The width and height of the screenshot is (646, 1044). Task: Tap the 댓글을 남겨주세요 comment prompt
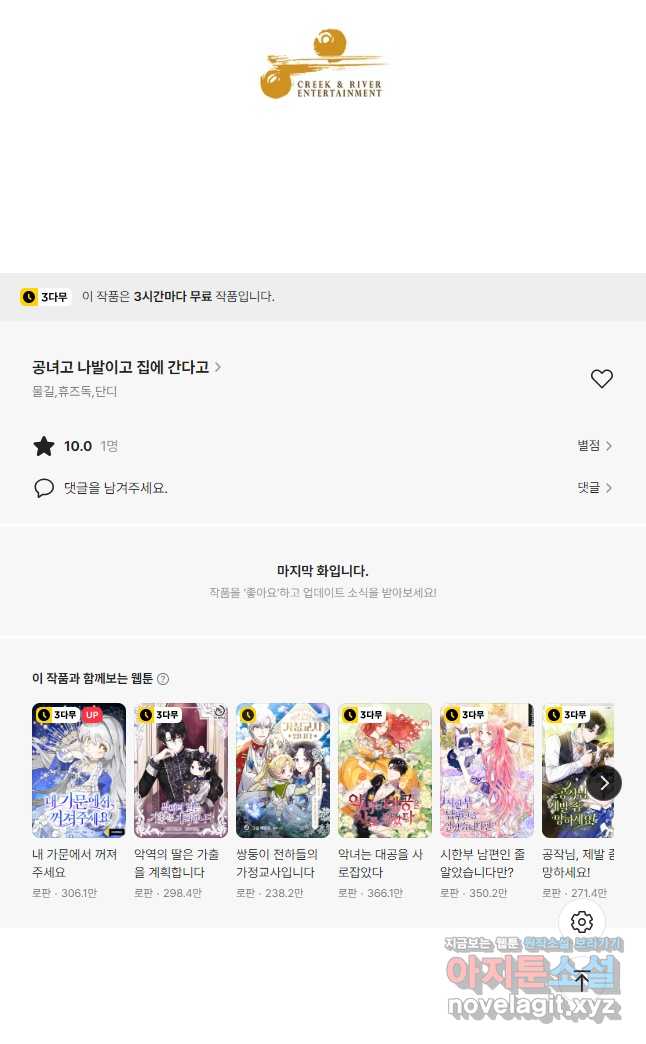pyautogui.click(x=115, y=488)
